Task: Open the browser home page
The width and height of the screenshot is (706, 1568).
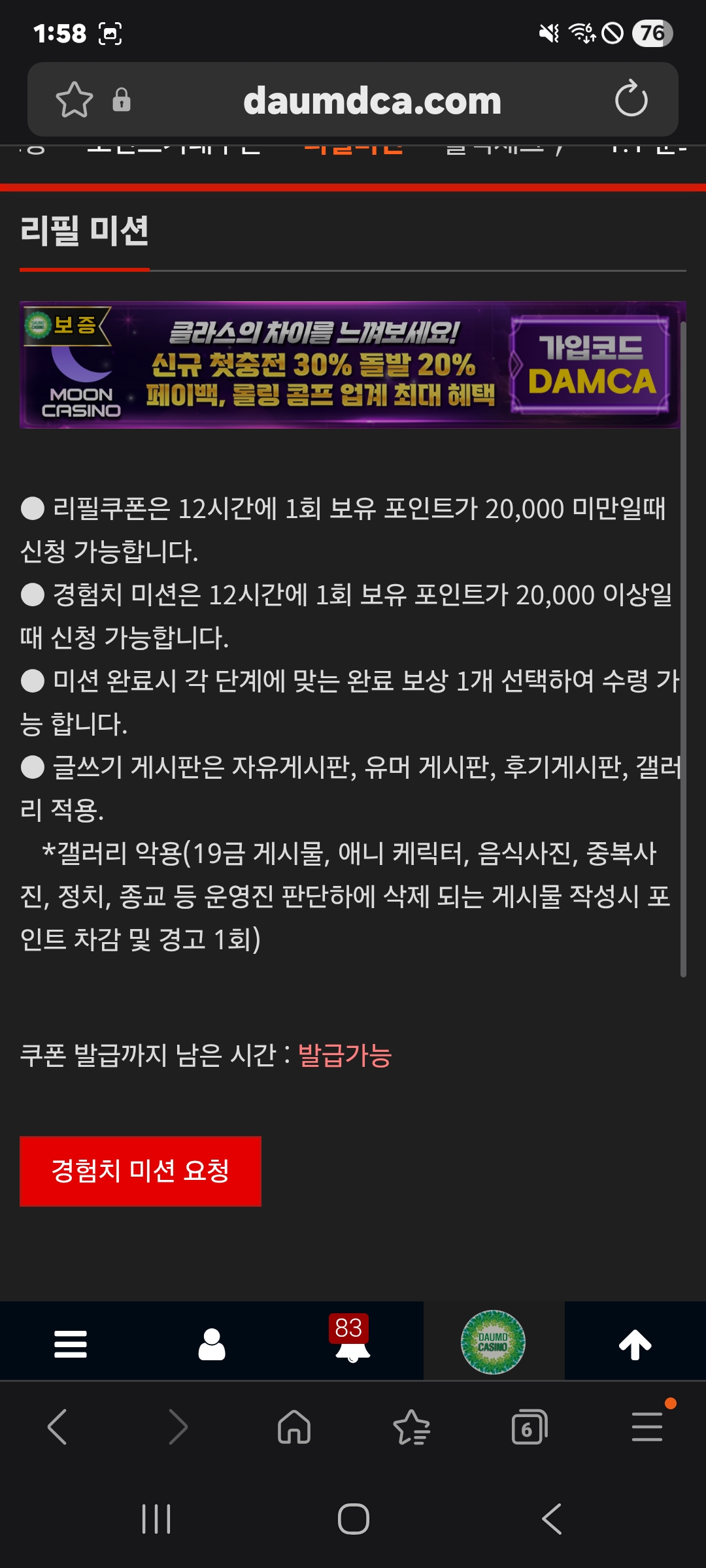Action: tap(294, 1427)
